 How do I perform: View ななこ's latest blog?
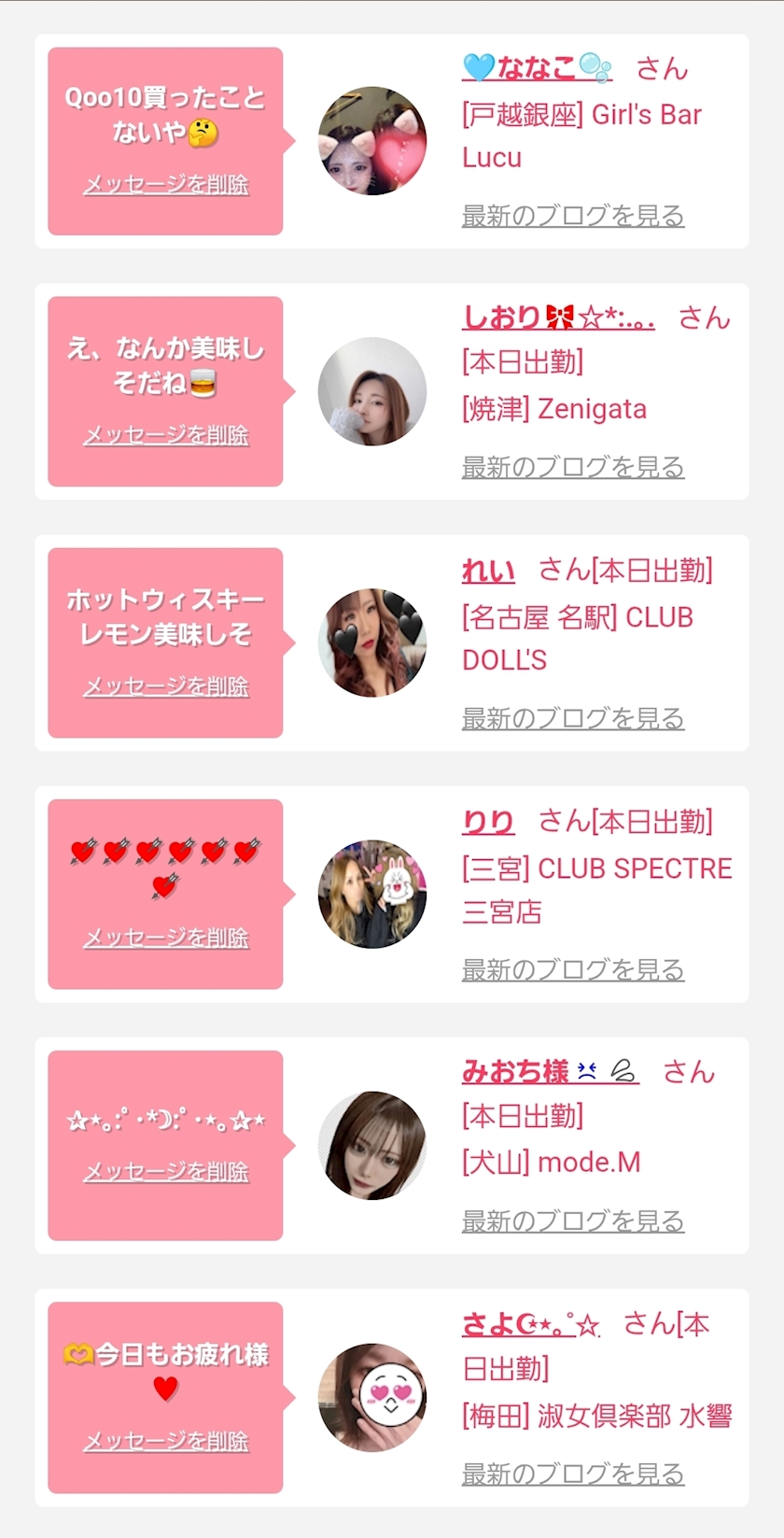pos(573,216)
